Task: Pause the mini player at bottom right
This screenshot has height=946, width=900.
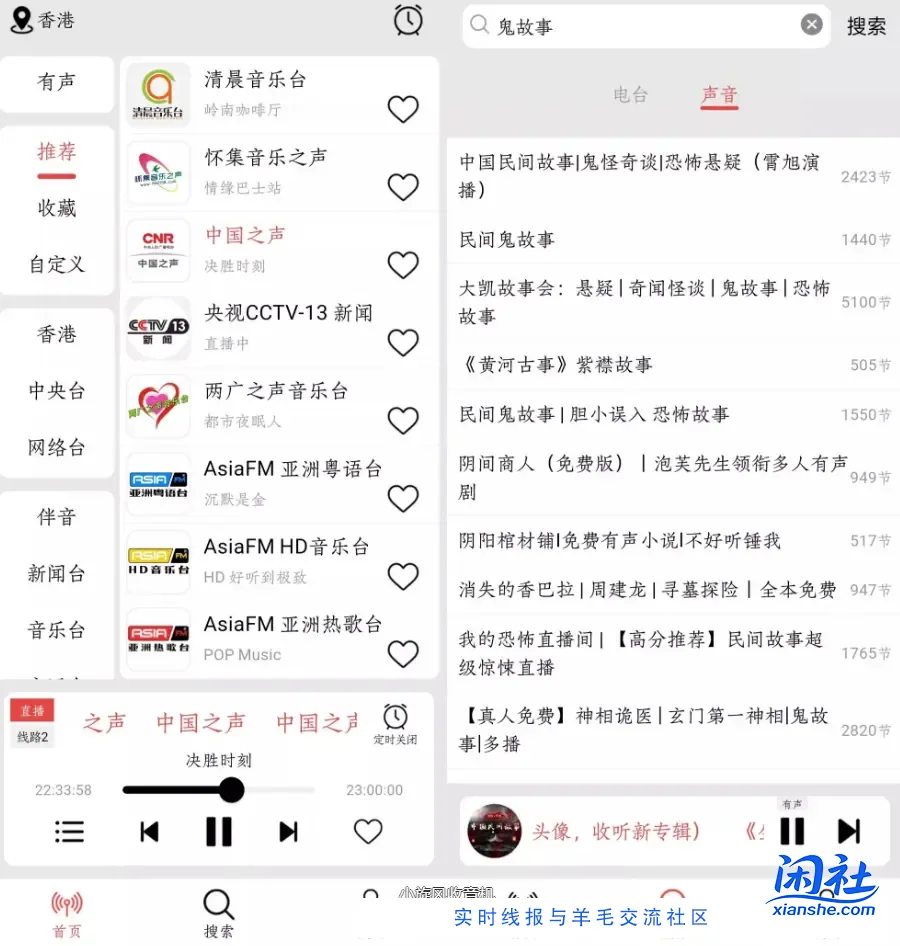Action: click(x=792, y=830)
